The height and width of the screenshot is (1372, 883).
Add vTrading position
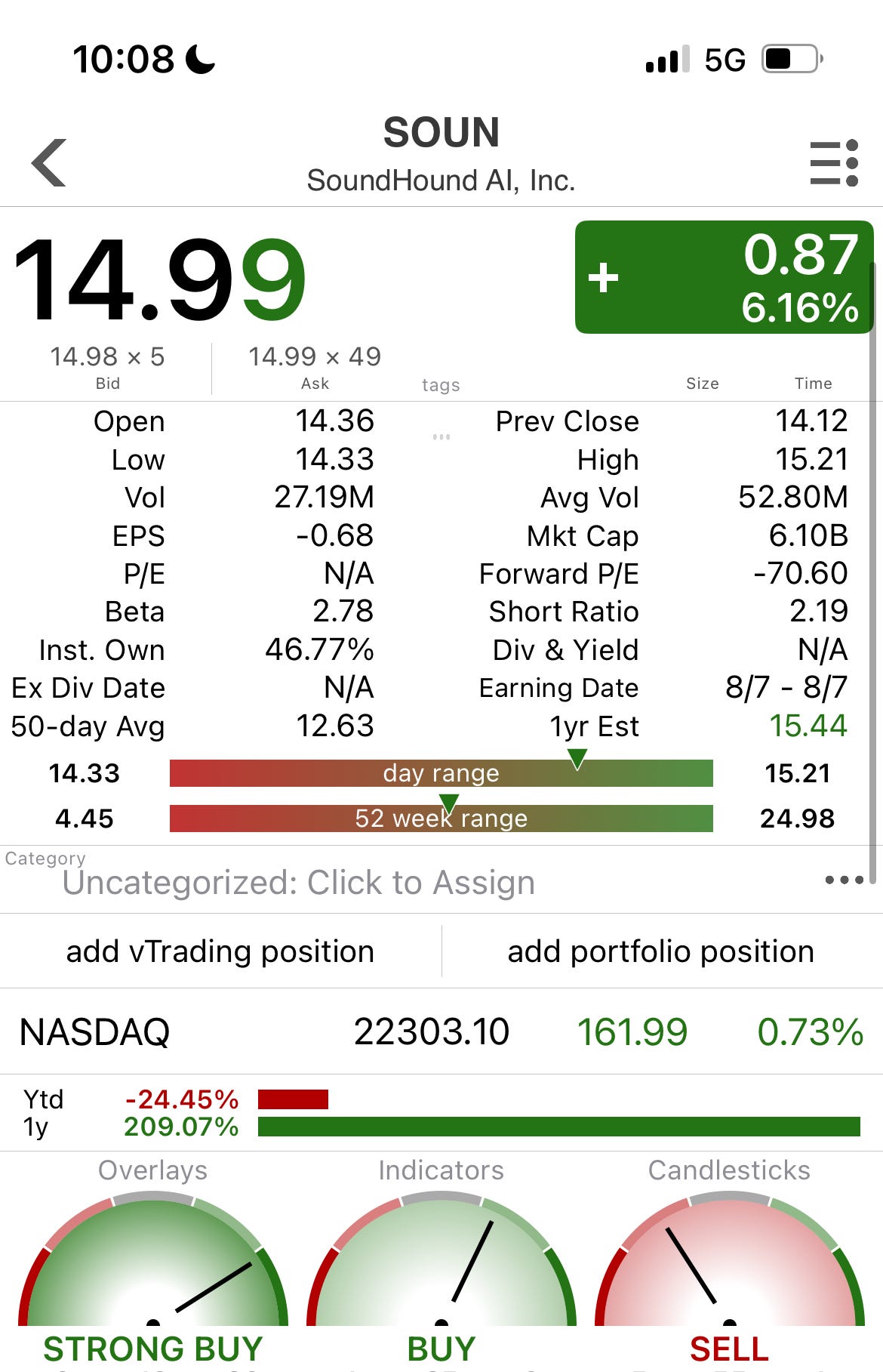pos(220,951)
